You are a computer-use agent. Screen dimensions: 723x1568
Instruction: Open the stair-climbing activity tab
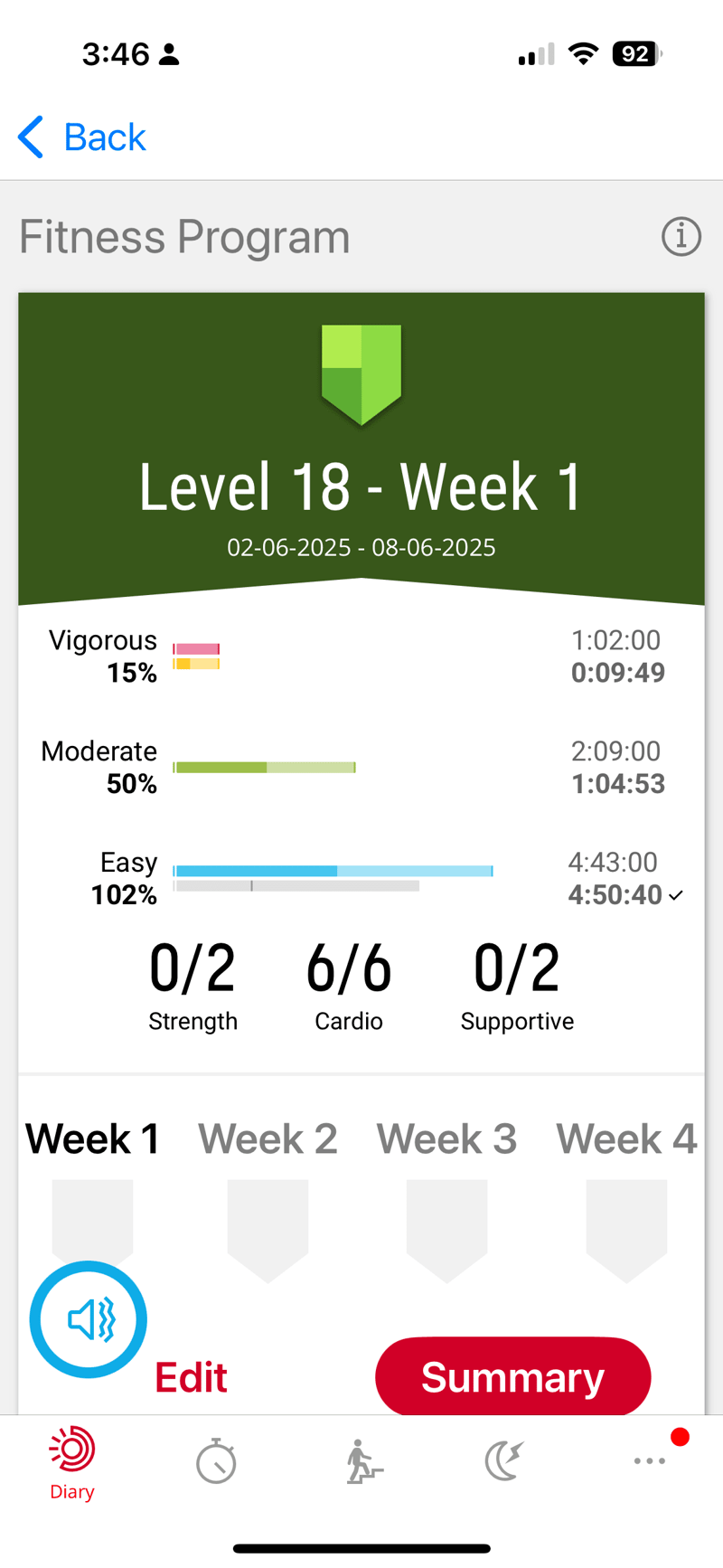pyautogui.click(x=363, y=1462)
